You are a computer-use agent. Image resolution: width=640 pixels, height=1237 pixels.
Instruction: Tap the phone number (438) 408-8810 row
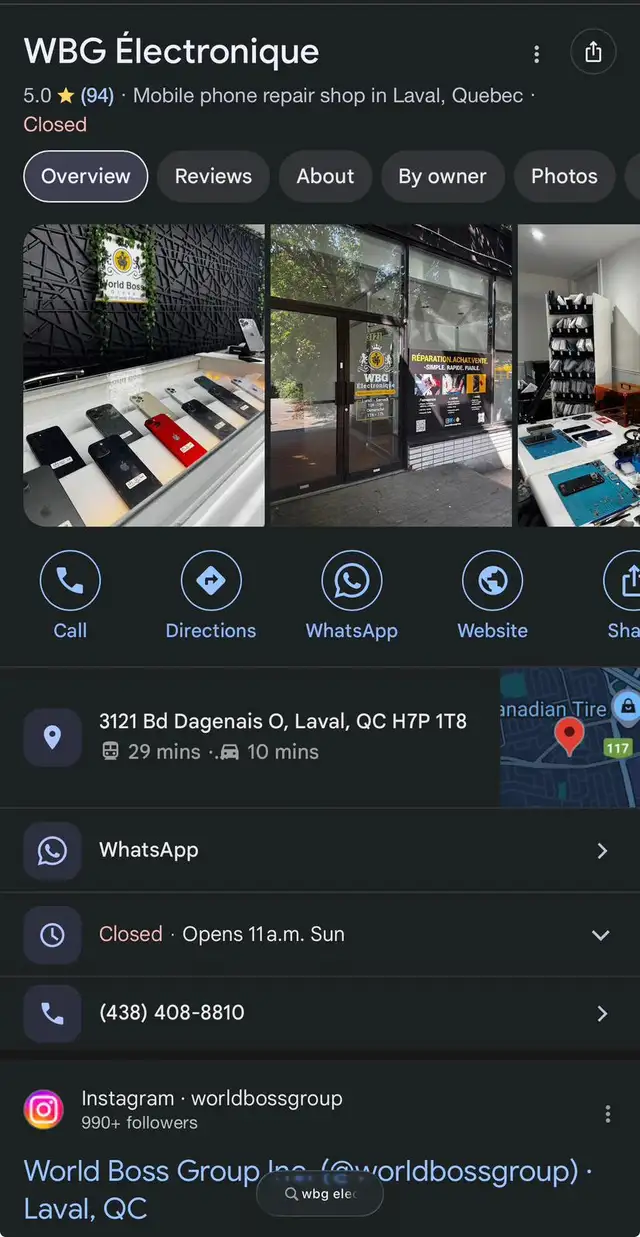coord(320,1013)
